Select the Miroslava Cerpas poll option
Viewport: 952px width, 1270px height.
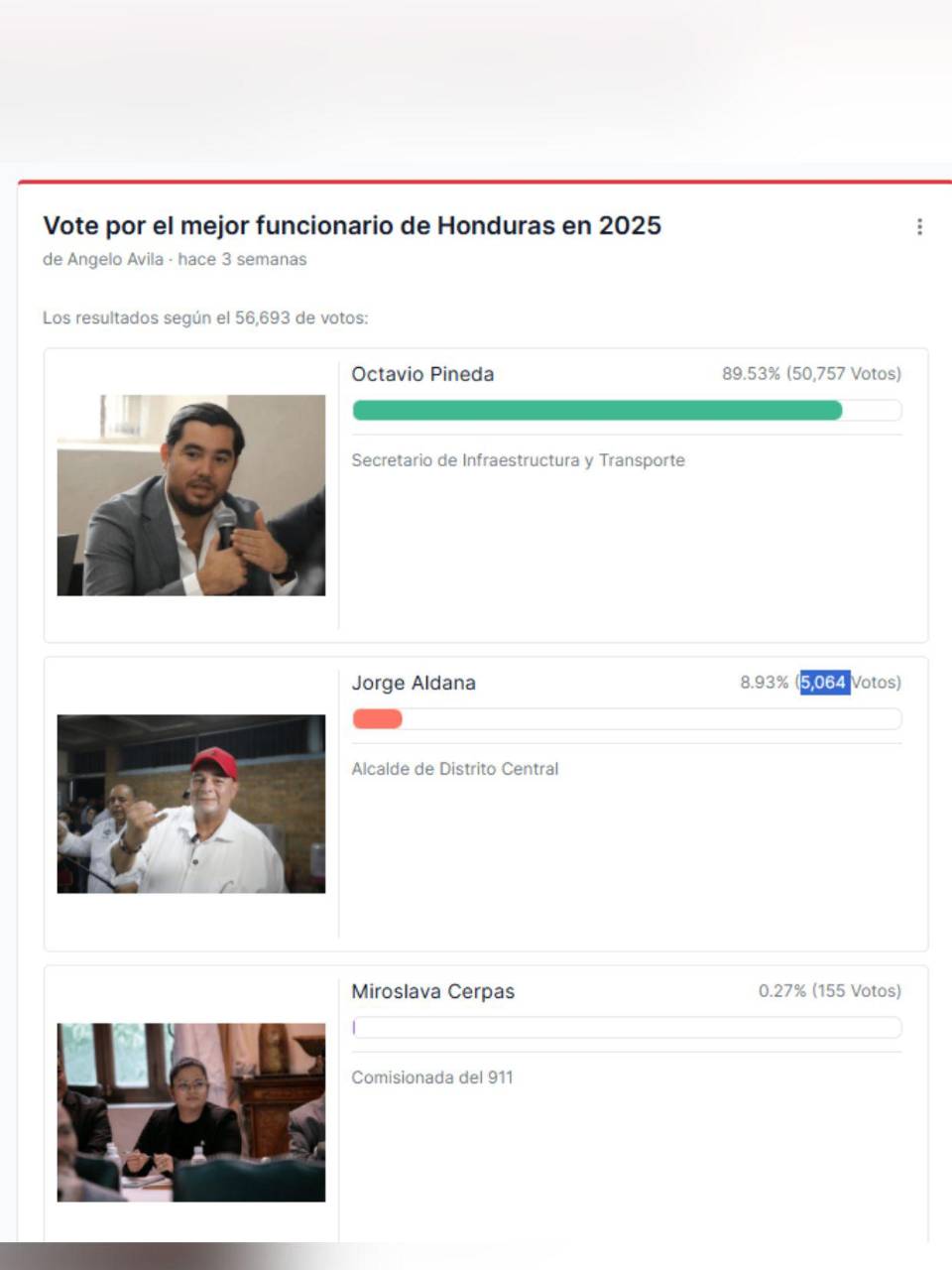(x=433, y=990)
